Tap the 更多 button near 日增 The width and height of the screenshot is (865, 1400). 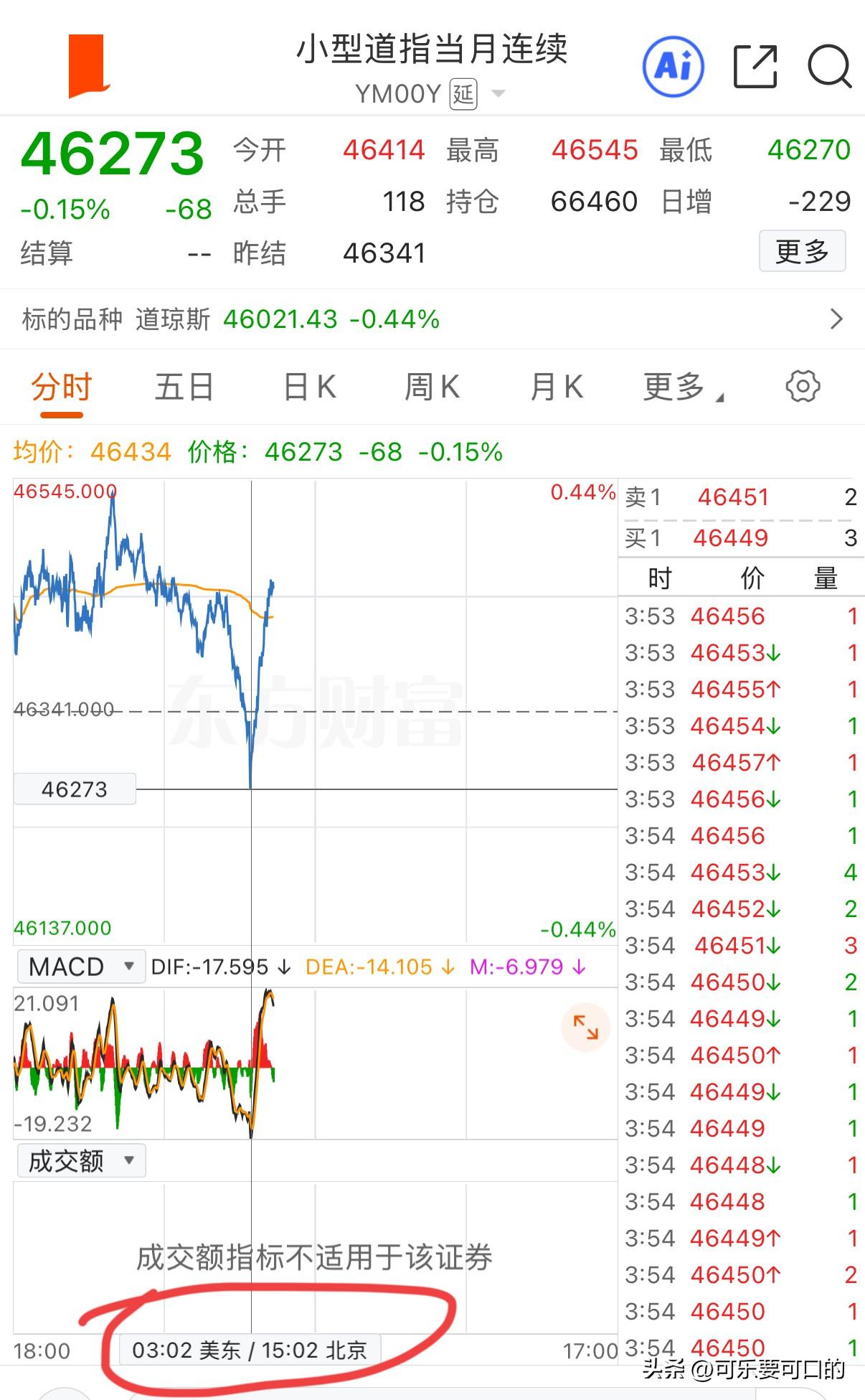click(802, 251)
